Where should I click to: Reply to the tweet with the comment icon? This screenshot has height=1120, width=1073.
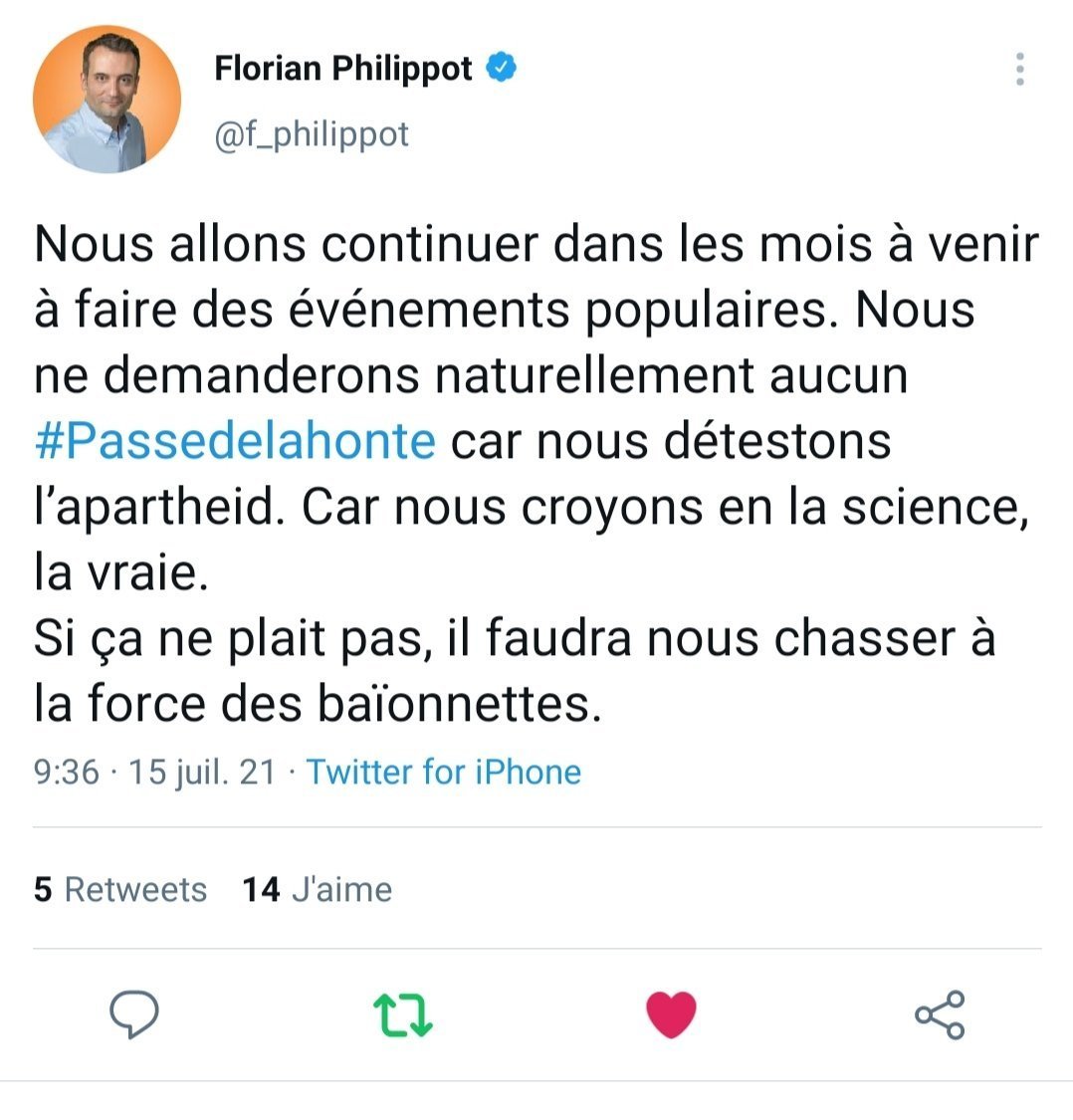point(133,1014)
